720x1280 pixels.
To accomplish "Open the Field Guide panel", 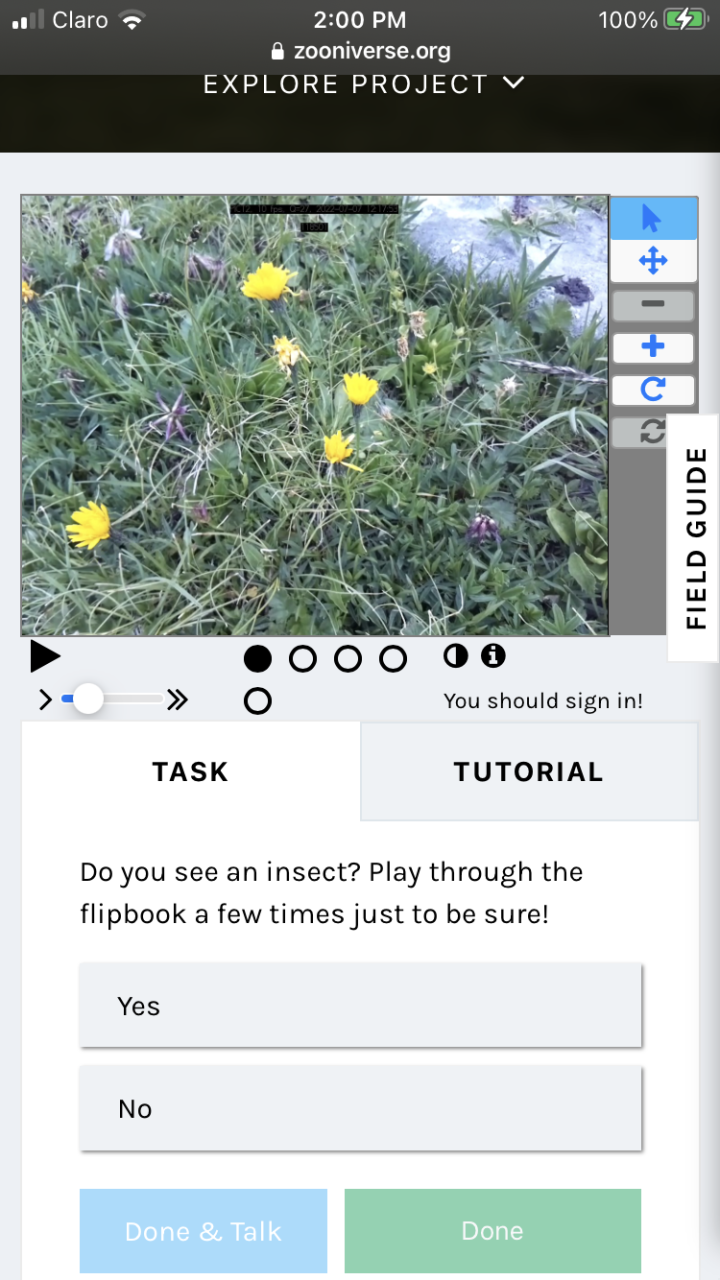I will [696, 538].
